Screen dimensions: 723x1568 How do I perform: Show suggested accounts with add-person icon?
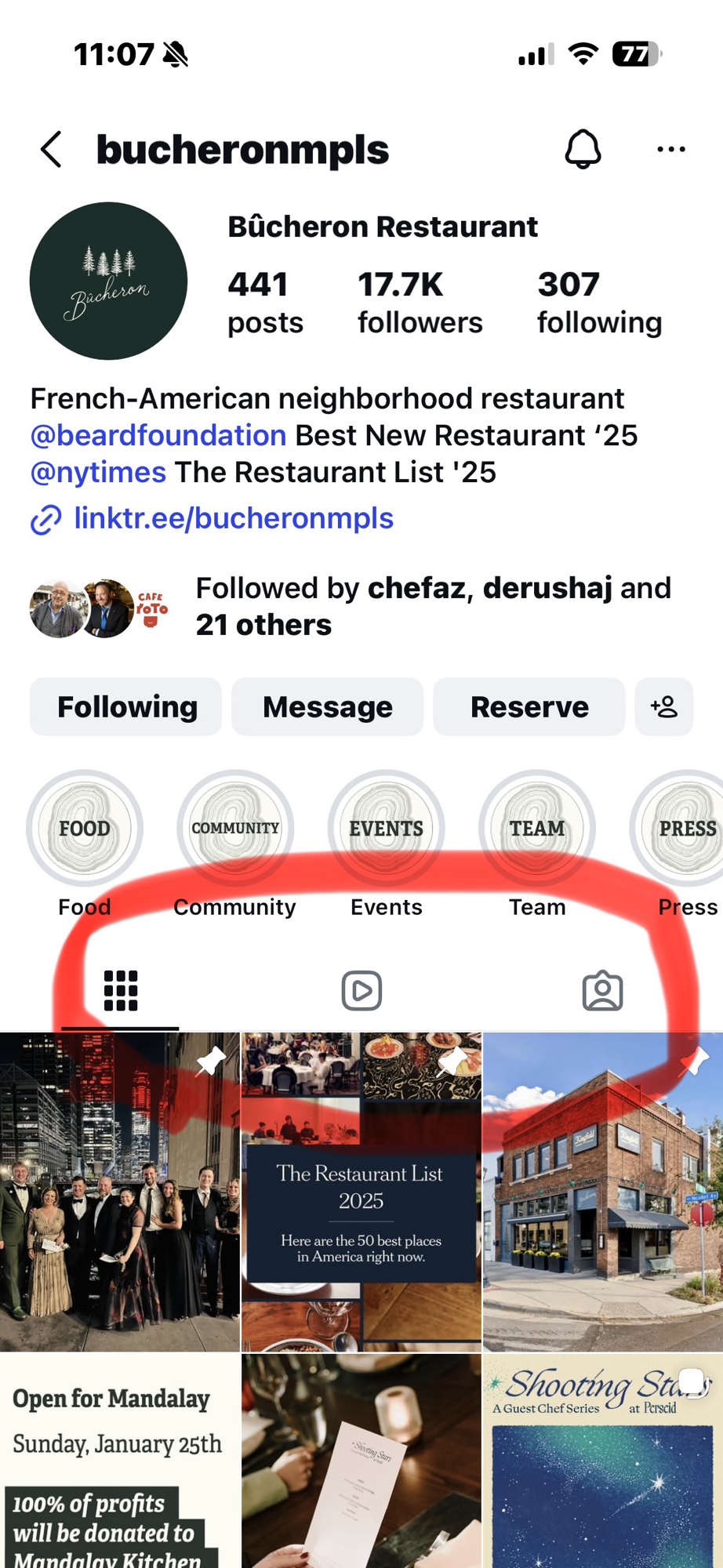(x=663, y=706)
